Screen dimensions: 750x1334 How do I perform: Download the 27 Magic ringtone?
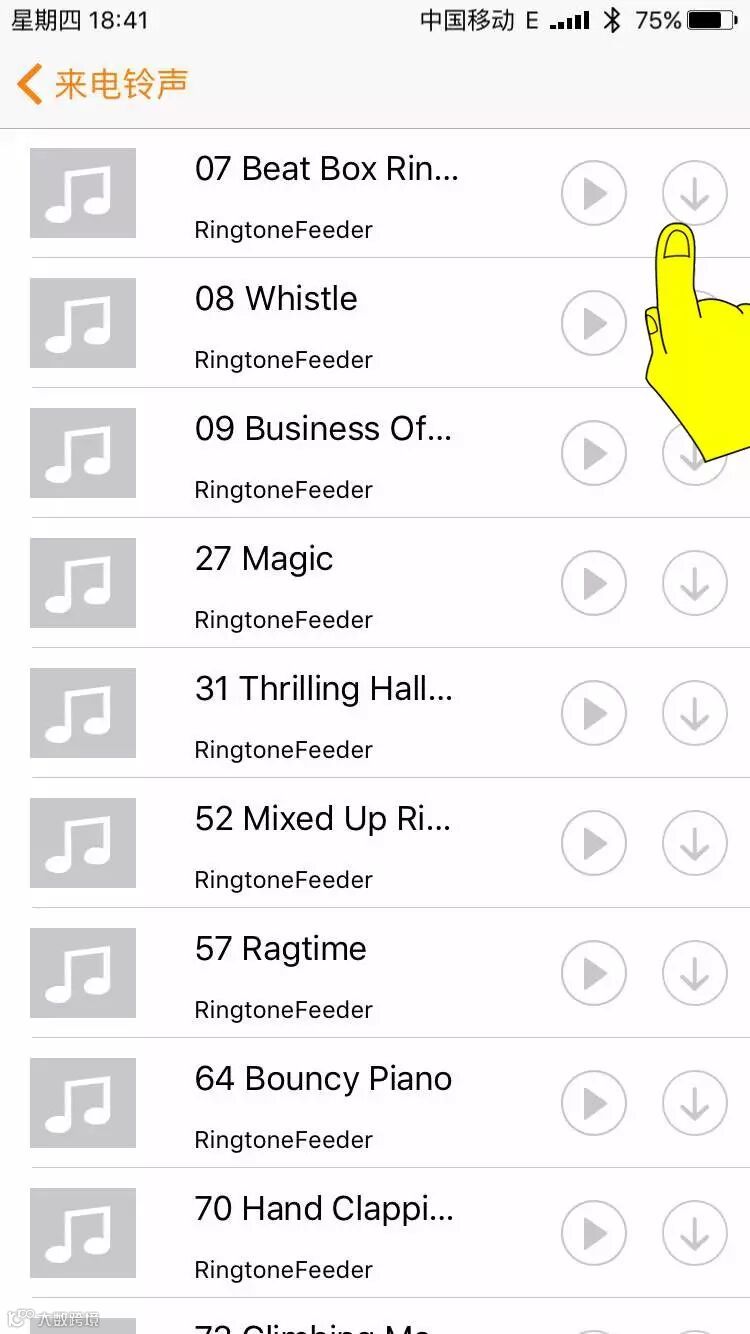coord(694,583)
